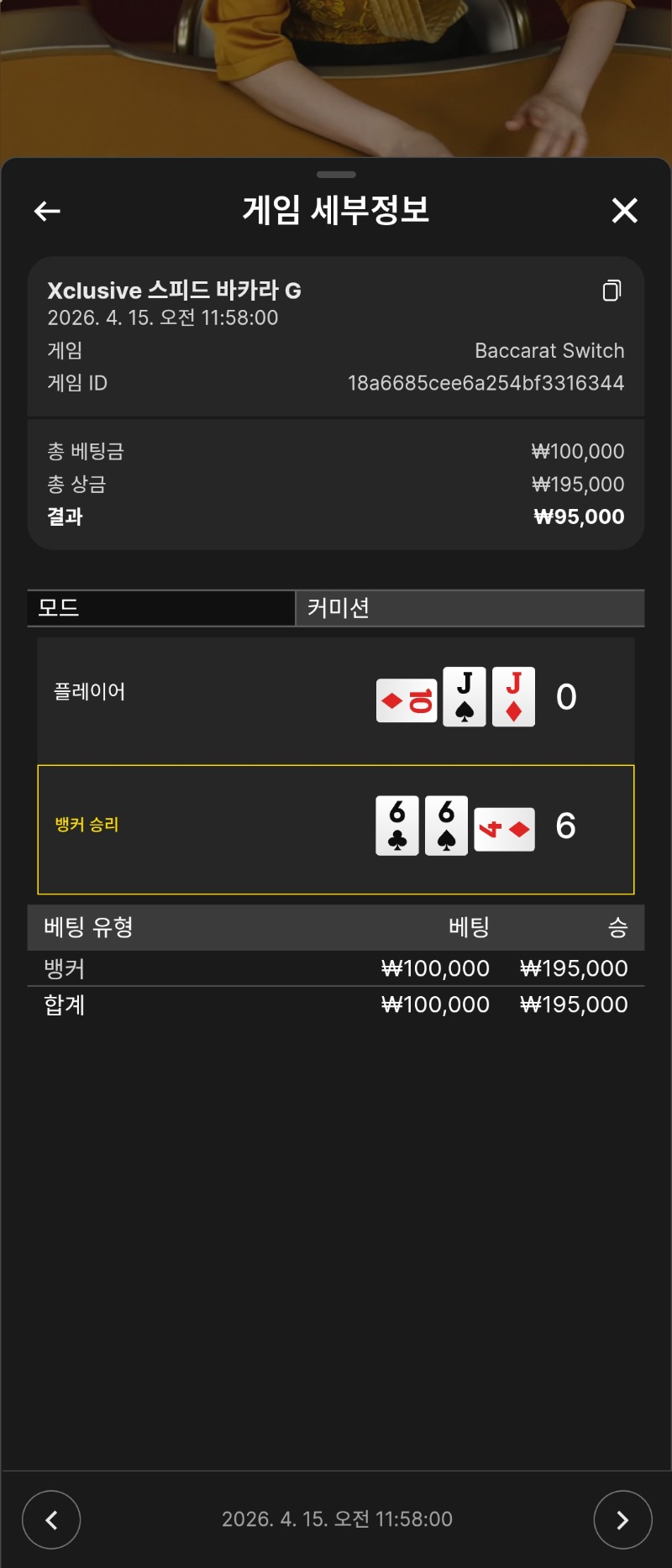
Task: Go back with the left arrow
Action: click(x=47, y=211)
